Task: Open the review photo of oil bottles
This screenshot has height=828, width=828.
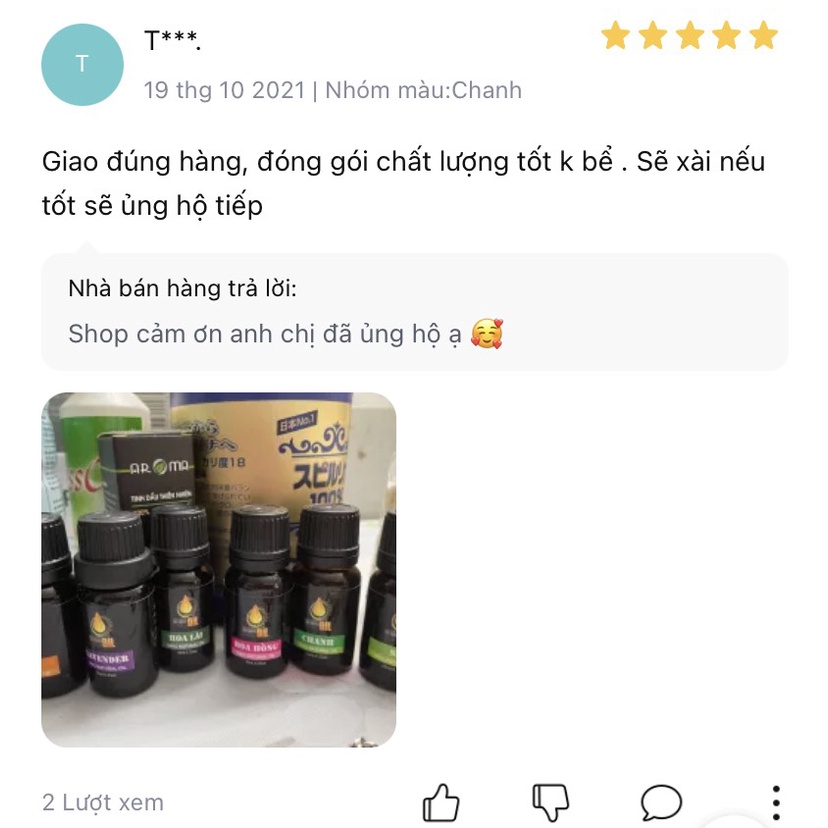Action: point(218,569)
